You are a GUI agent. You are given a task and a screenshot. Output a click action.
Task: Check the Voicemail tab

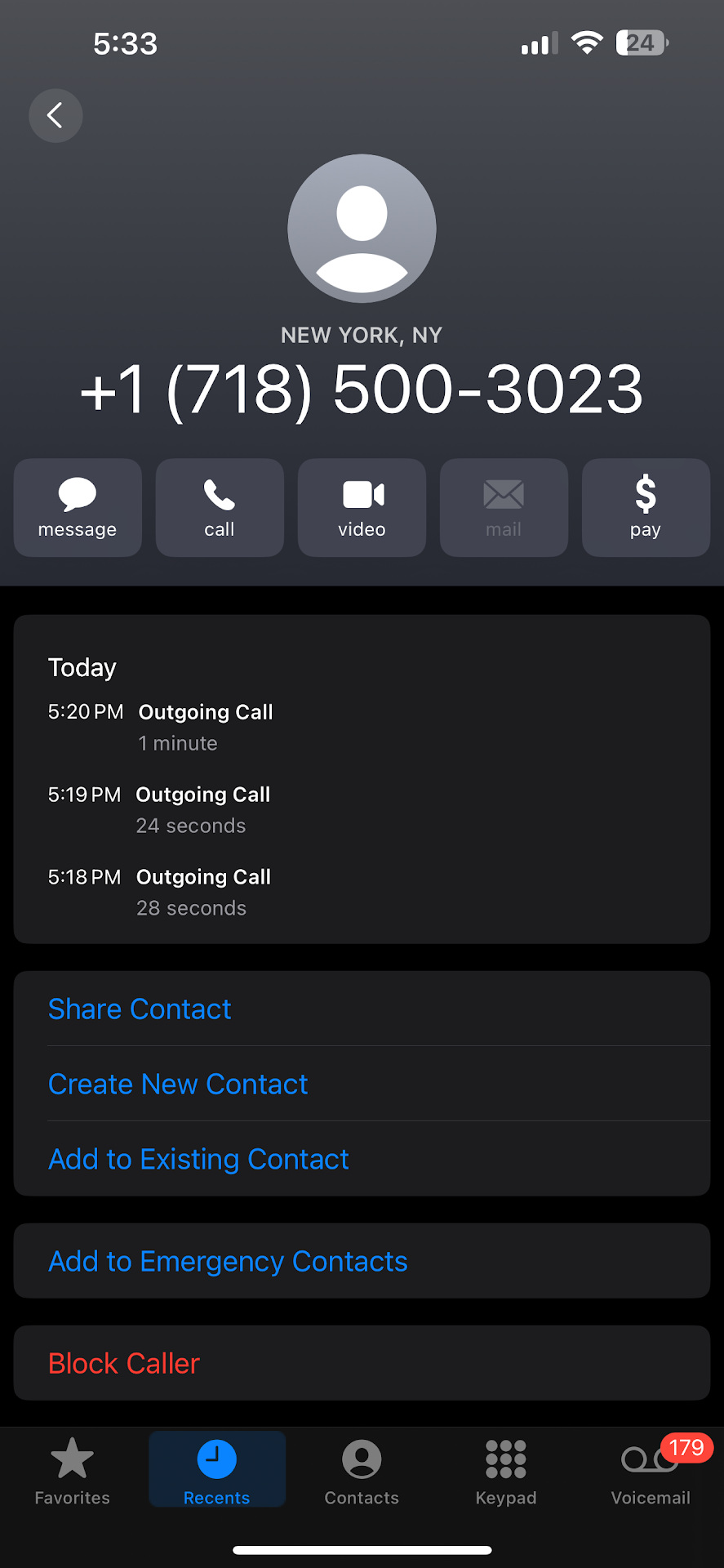651,1471
